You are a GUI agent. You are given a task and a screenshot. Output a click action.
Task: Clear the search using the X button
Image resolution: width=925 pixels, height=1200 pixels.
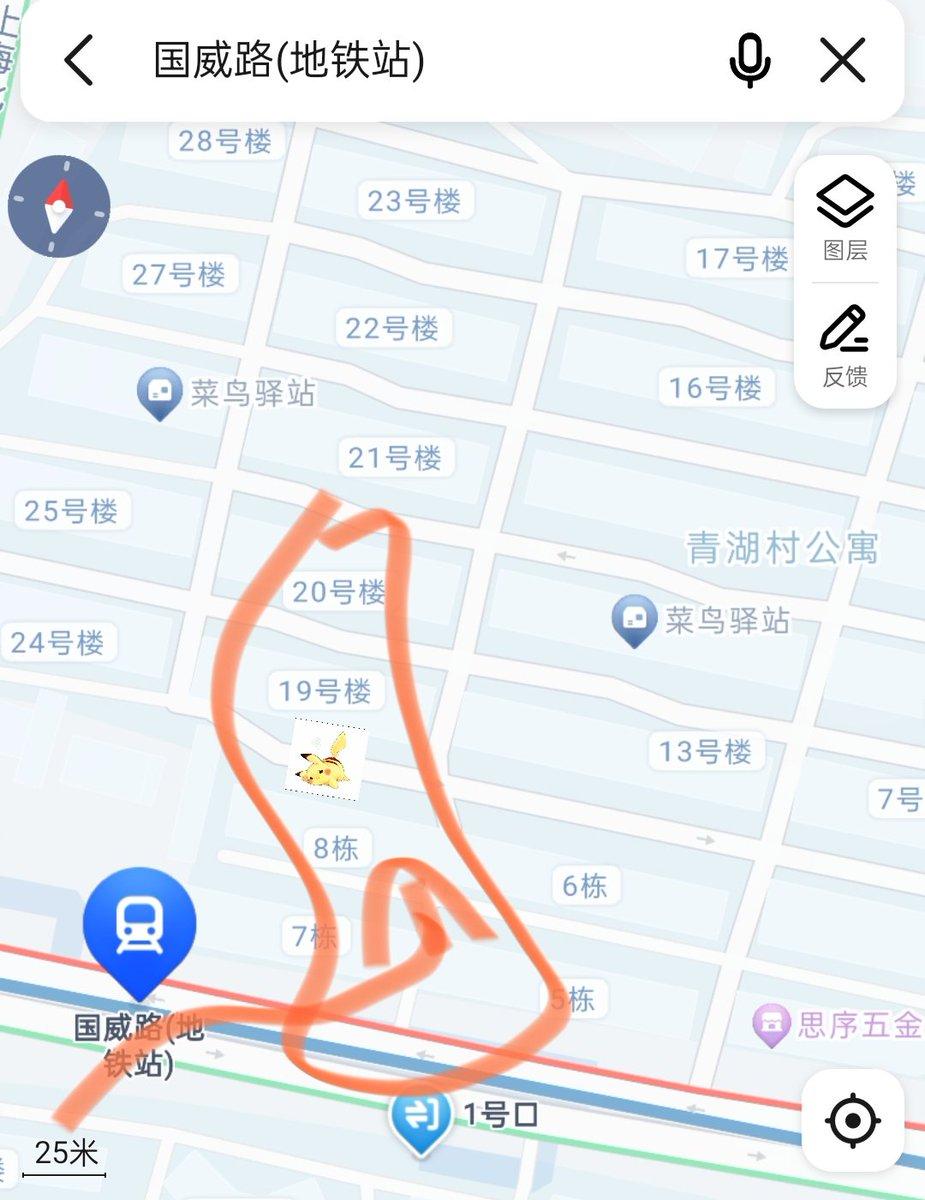tap(843, 60)
